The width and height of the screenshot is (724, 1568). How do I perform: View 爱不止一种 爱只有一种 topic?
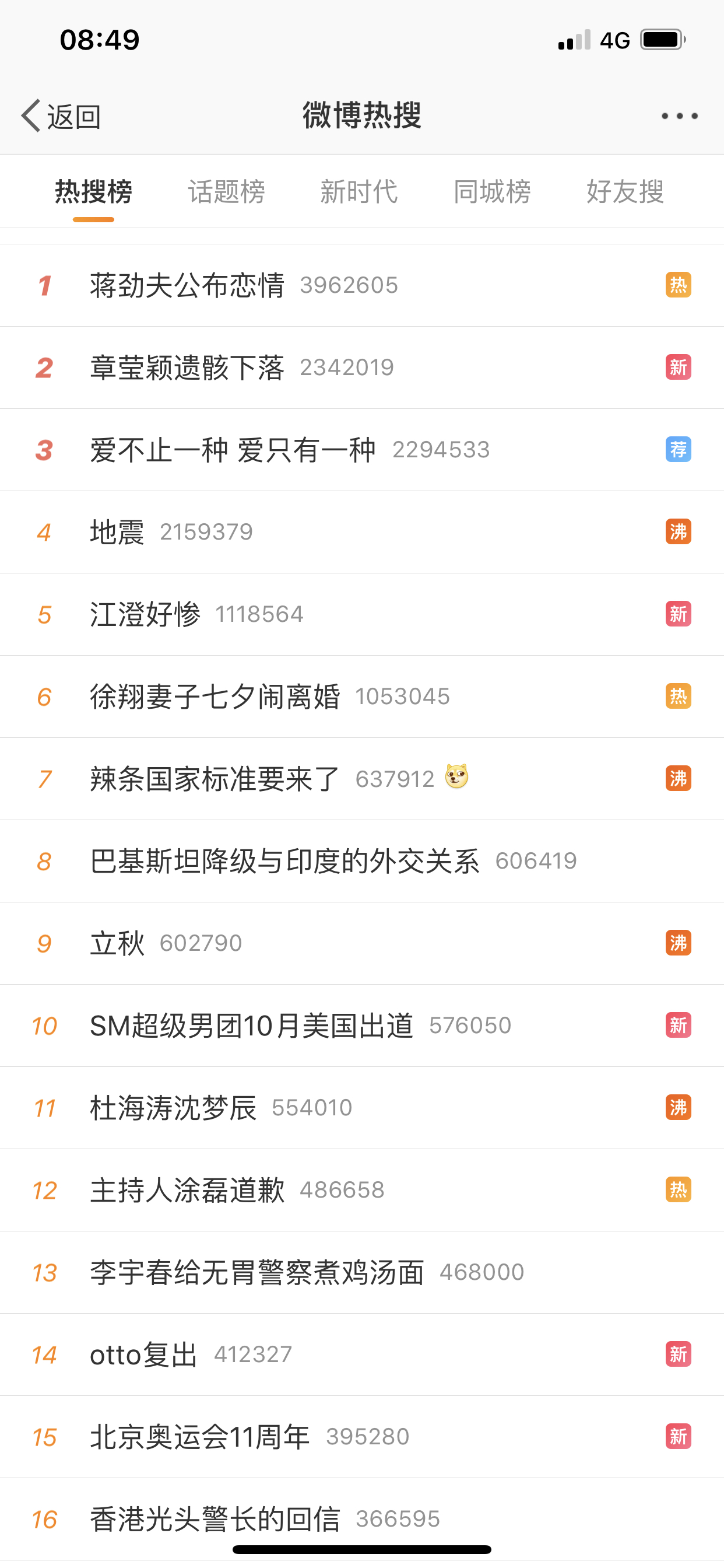point(233,450)
